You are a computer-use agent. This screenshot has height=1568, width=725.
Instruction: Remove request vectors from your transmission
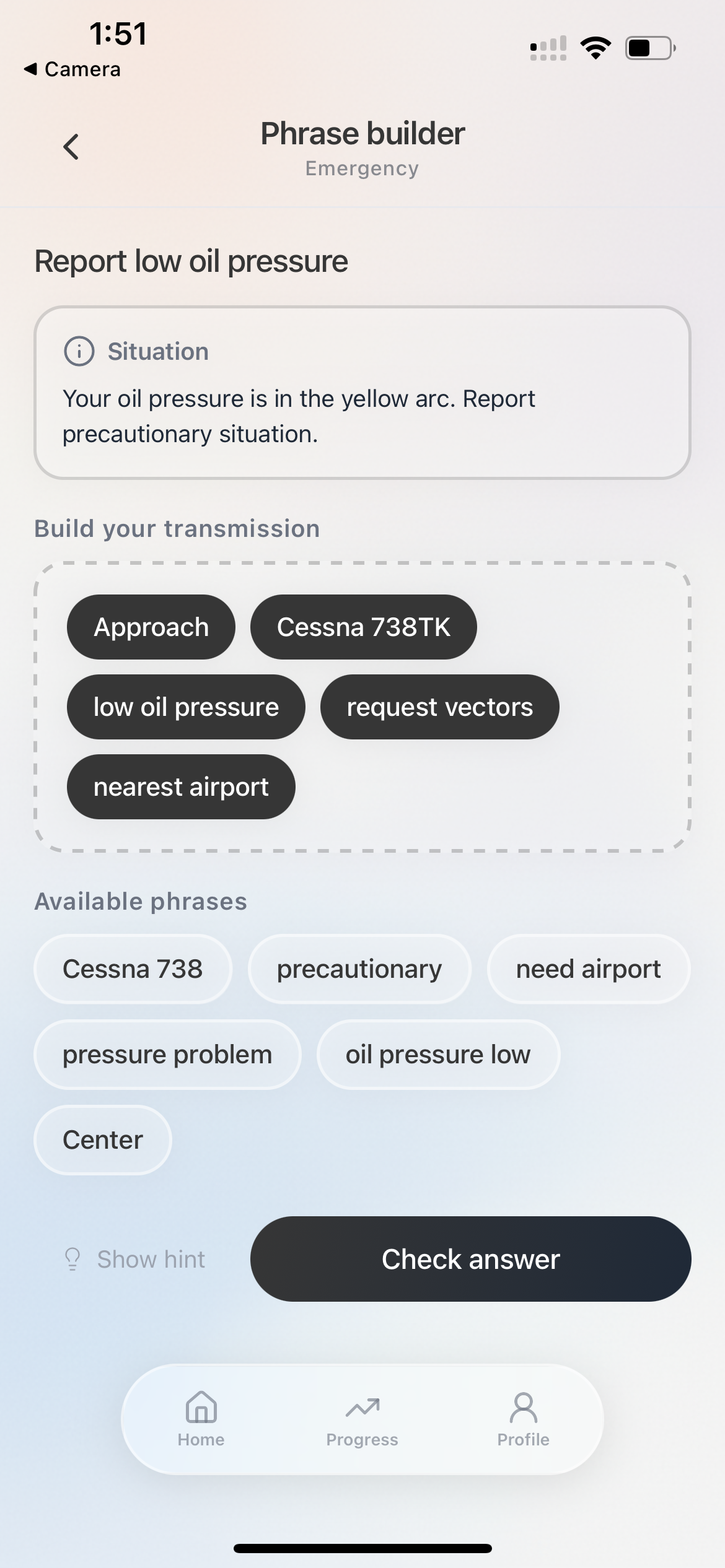click(439, 707)
